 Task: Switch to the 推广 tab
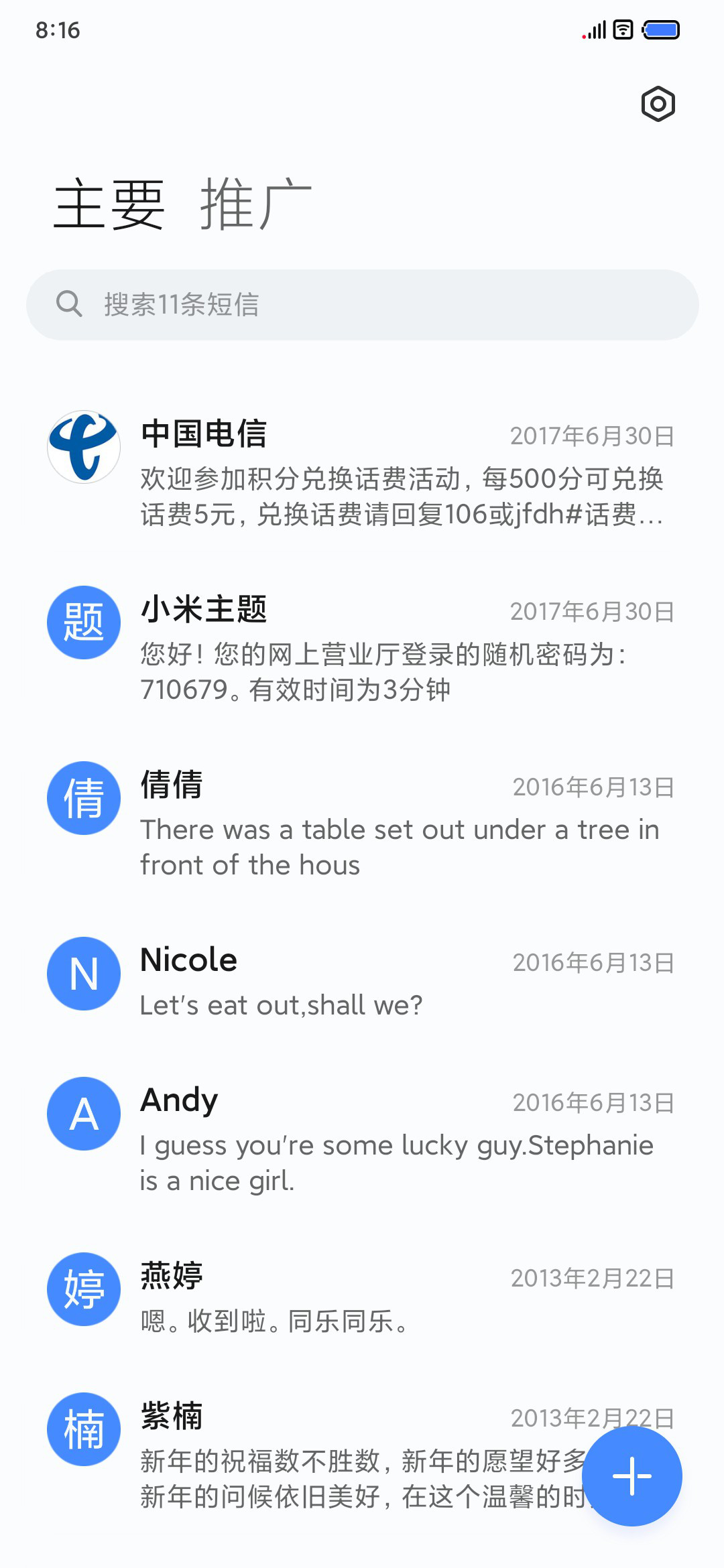[256, 204]
